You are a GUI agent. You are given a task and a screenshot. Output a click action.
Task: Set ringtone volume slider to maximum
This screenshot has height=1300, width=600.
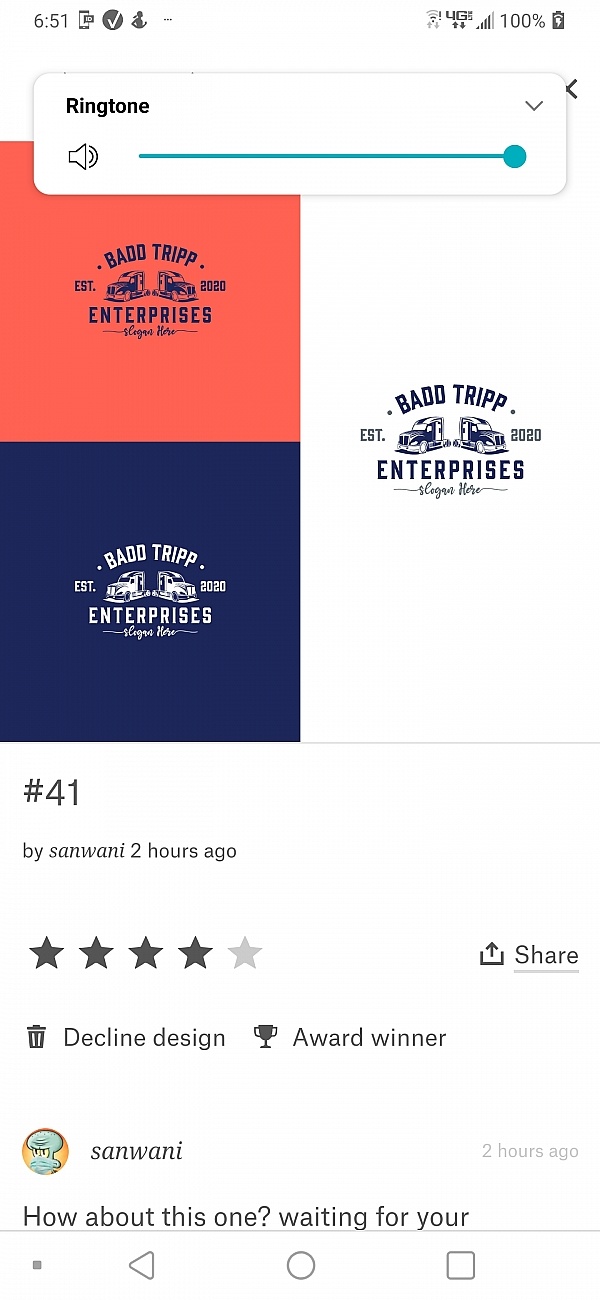click(x=515, y=157)
